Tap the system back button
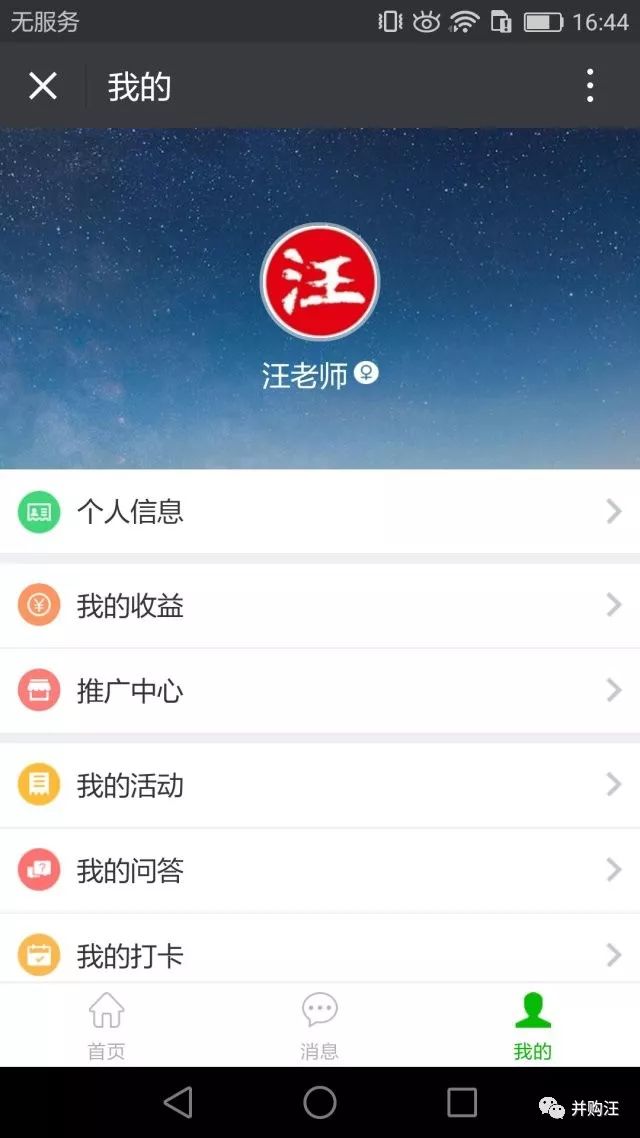 point(178,1102)
